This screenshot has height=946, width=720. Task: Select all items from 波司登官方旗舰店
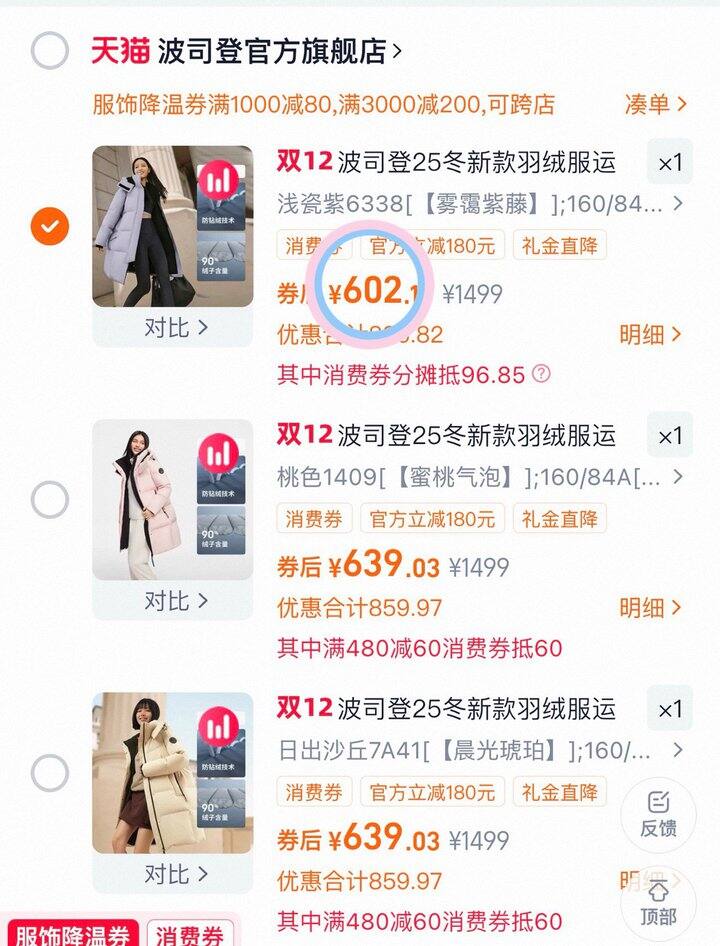(49, 51)
